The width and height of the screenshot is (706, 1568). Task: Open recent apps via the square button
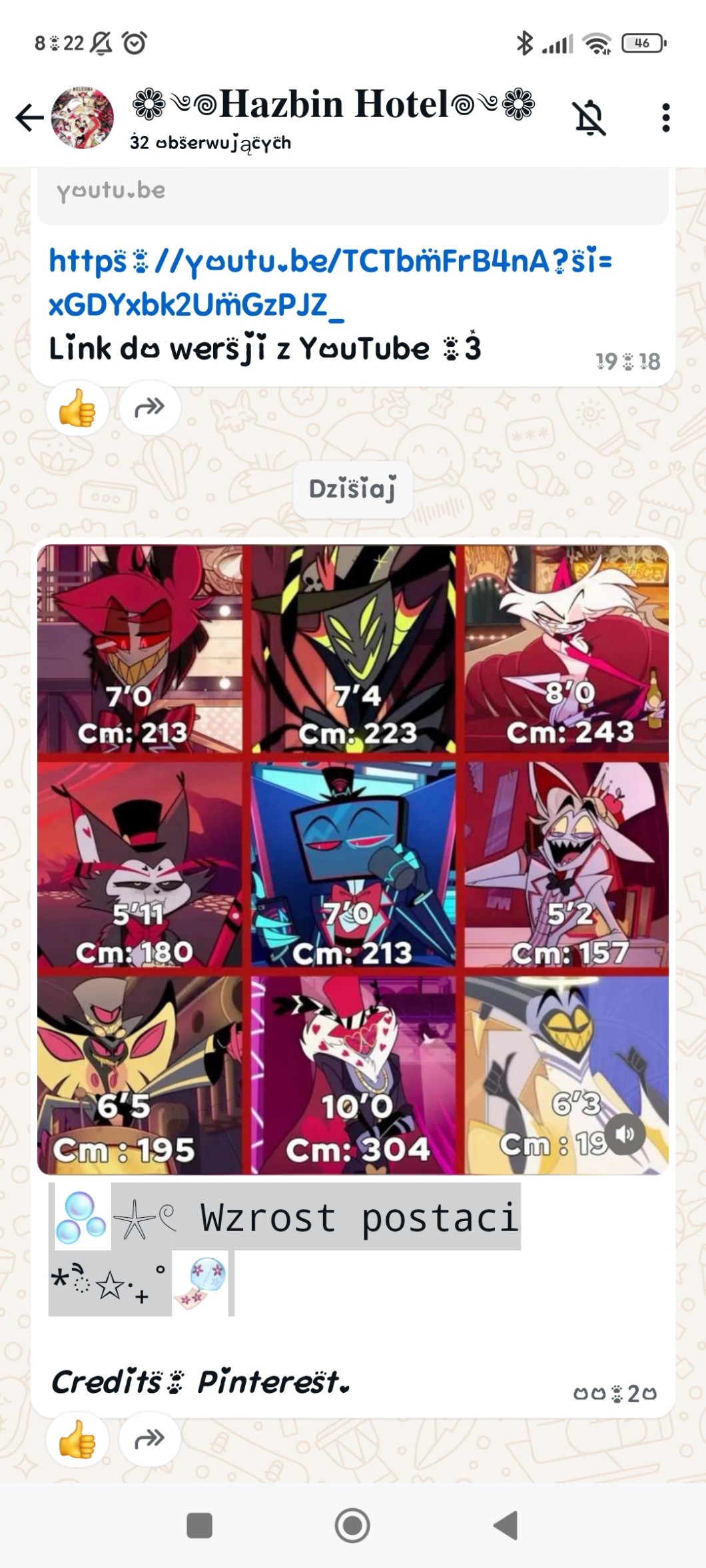199,1525
